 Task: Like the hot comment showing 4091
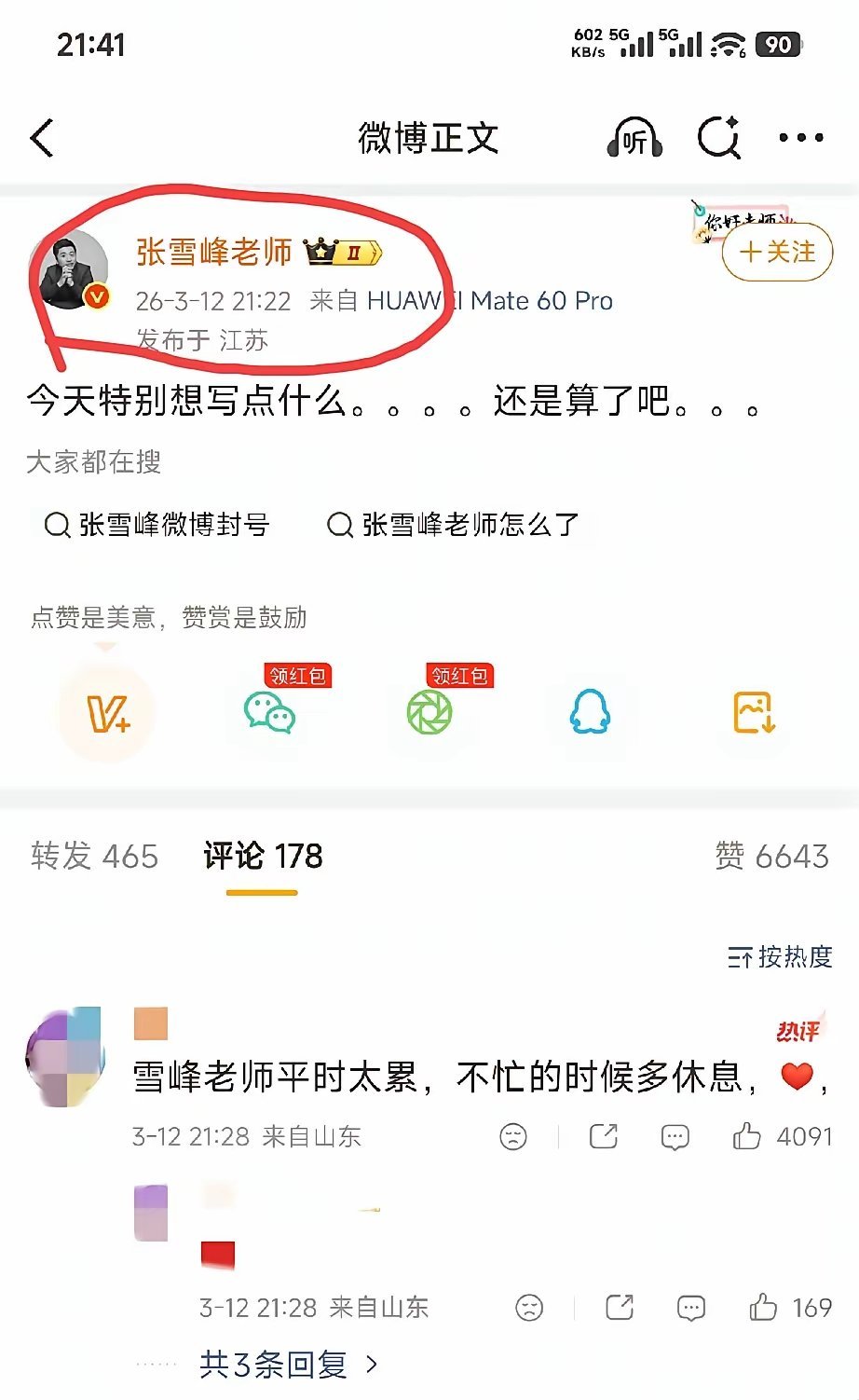pos(748,1137)
